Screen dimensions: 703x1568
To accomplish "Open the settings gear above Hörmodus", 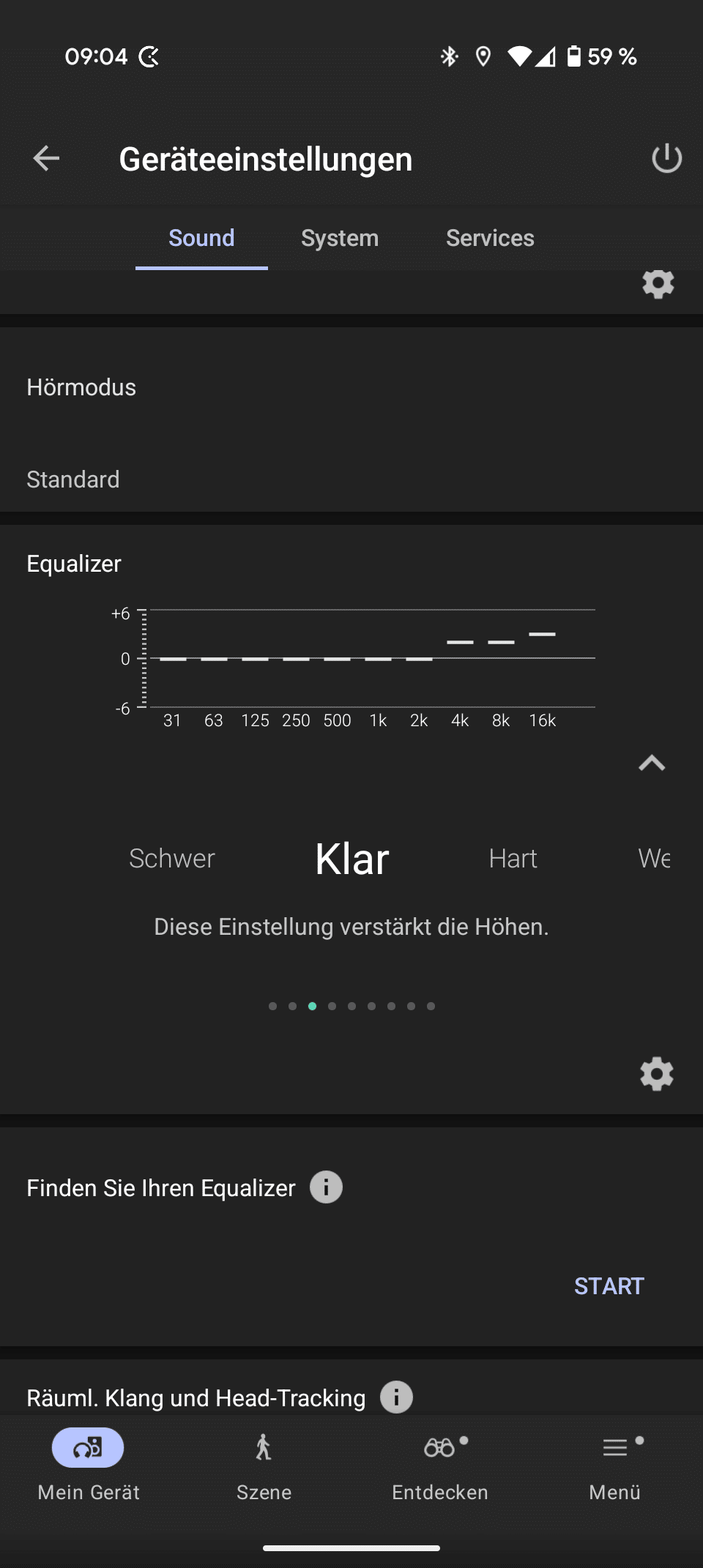I will click(658, 284).
